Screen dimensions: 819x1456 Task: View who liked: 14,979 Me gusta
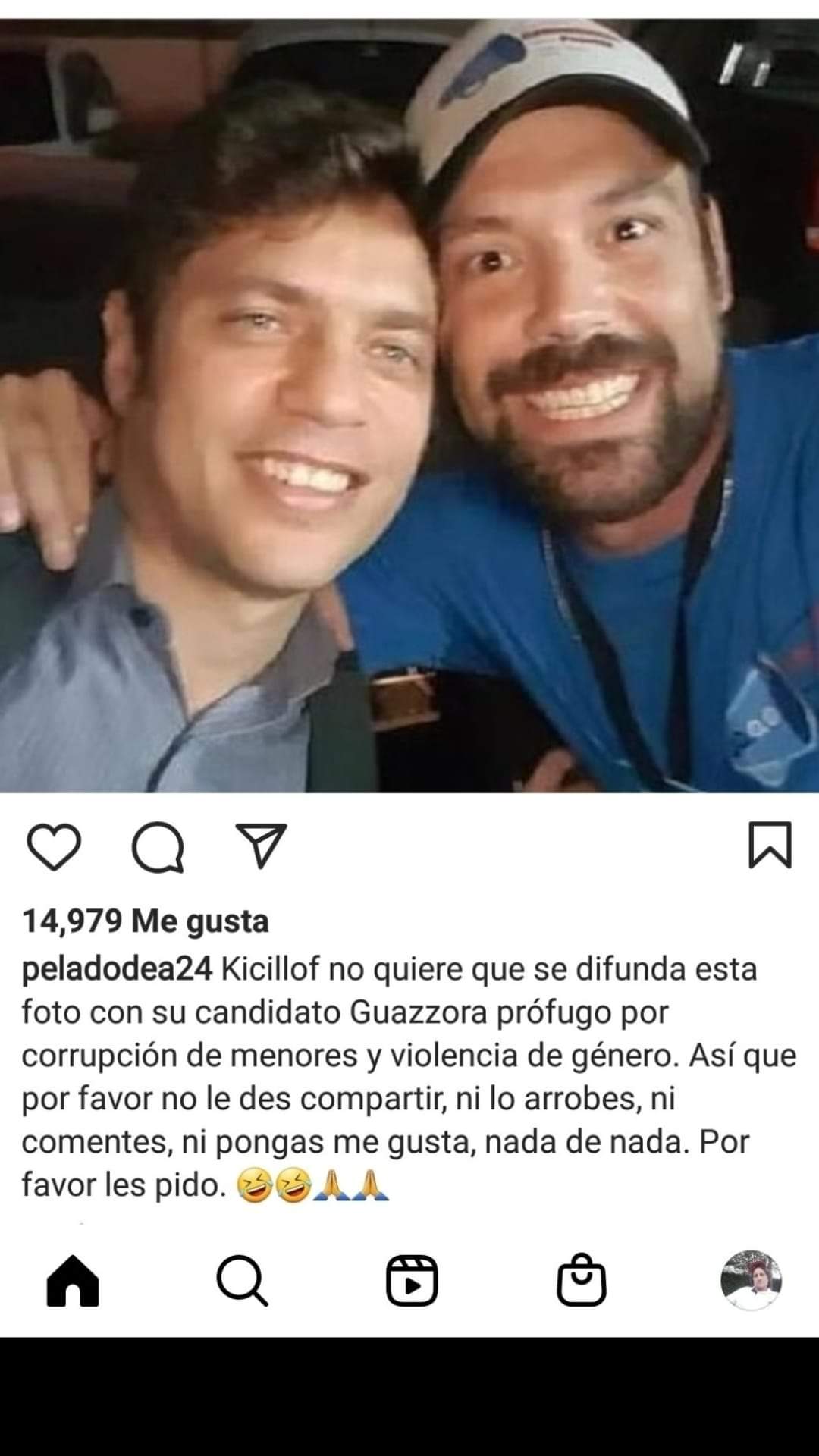(146, 921)
